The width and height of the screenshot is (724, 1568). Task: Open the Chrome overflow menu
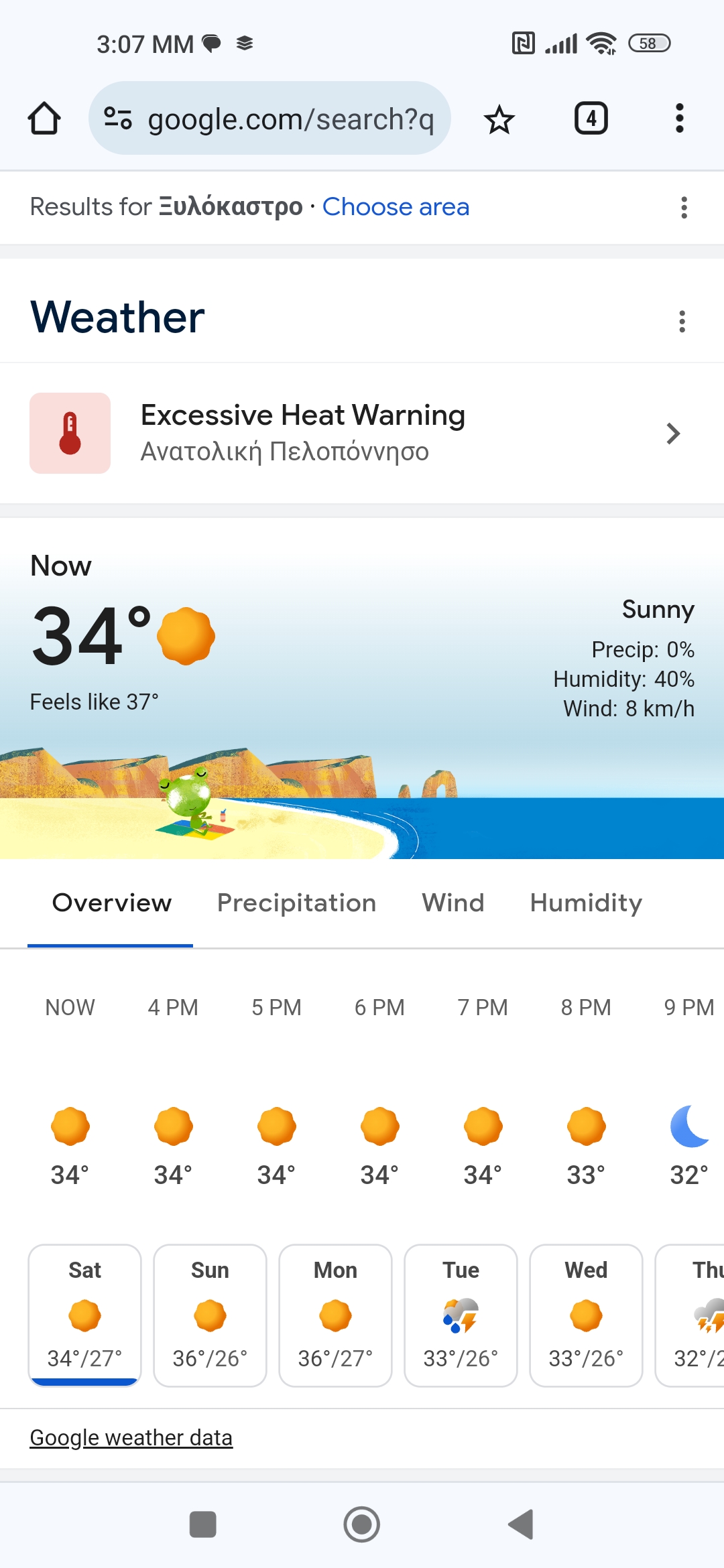680,119
